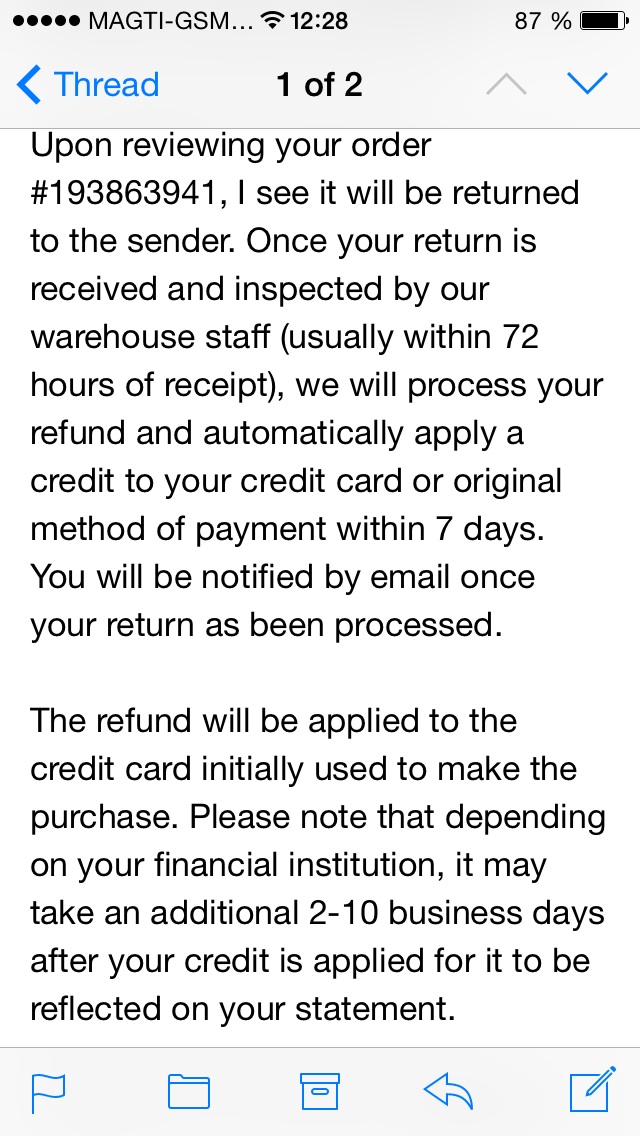This screenshot has height=1136, width=640.
Task: Move message to a folder
Action: pos(188,1091)
